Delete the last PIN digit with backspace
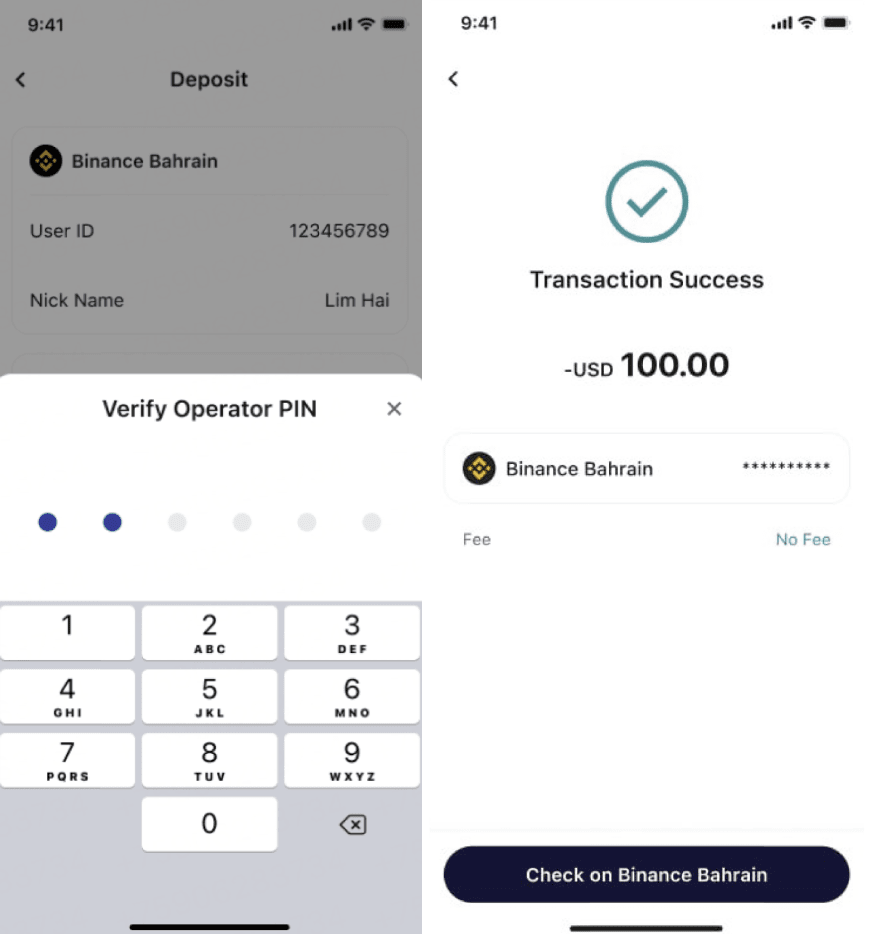Viewport: 880px width, 934px height. click(352, 825)
